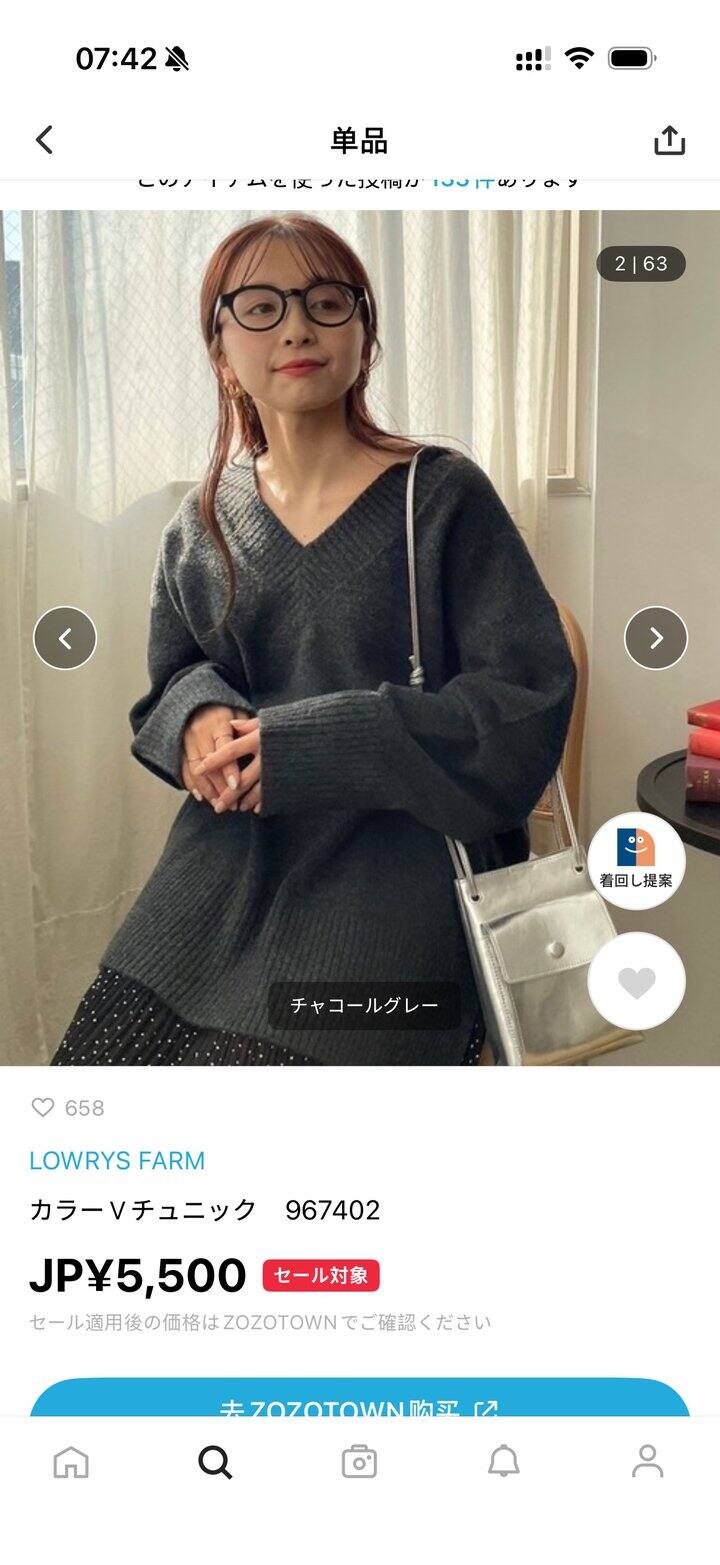Show the next product photo
Image resolution: width=720 pixels, height=1565 pixels.
pyautogui.click(x=656, y=638)
